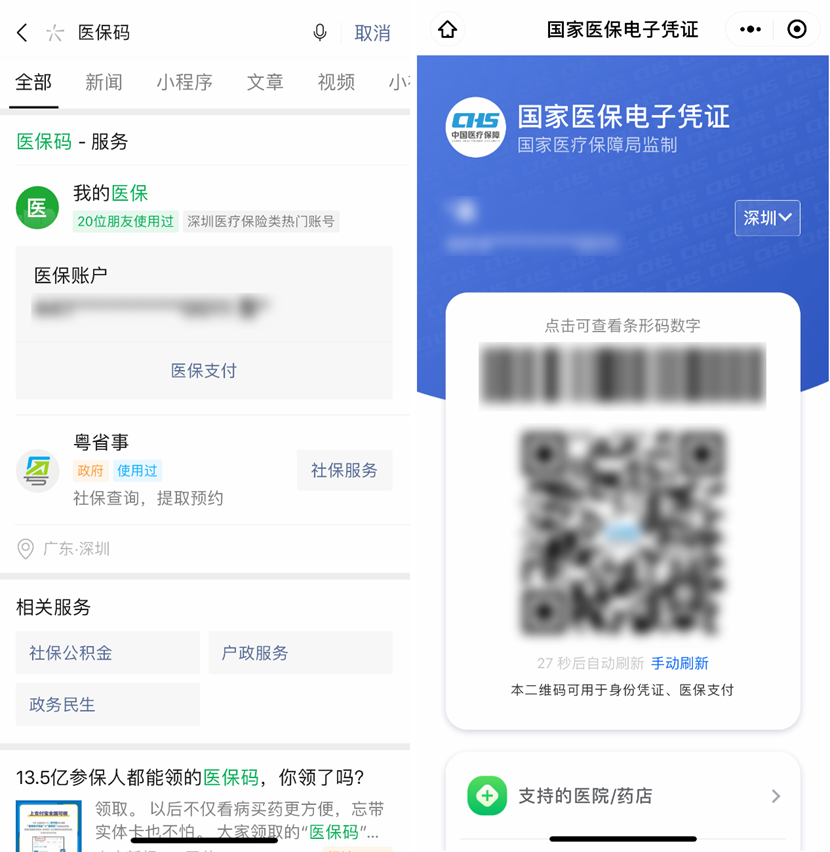
Task: Expand the 深圳 city dropdown
Action: pyautogui.click(x=767, y=218)
